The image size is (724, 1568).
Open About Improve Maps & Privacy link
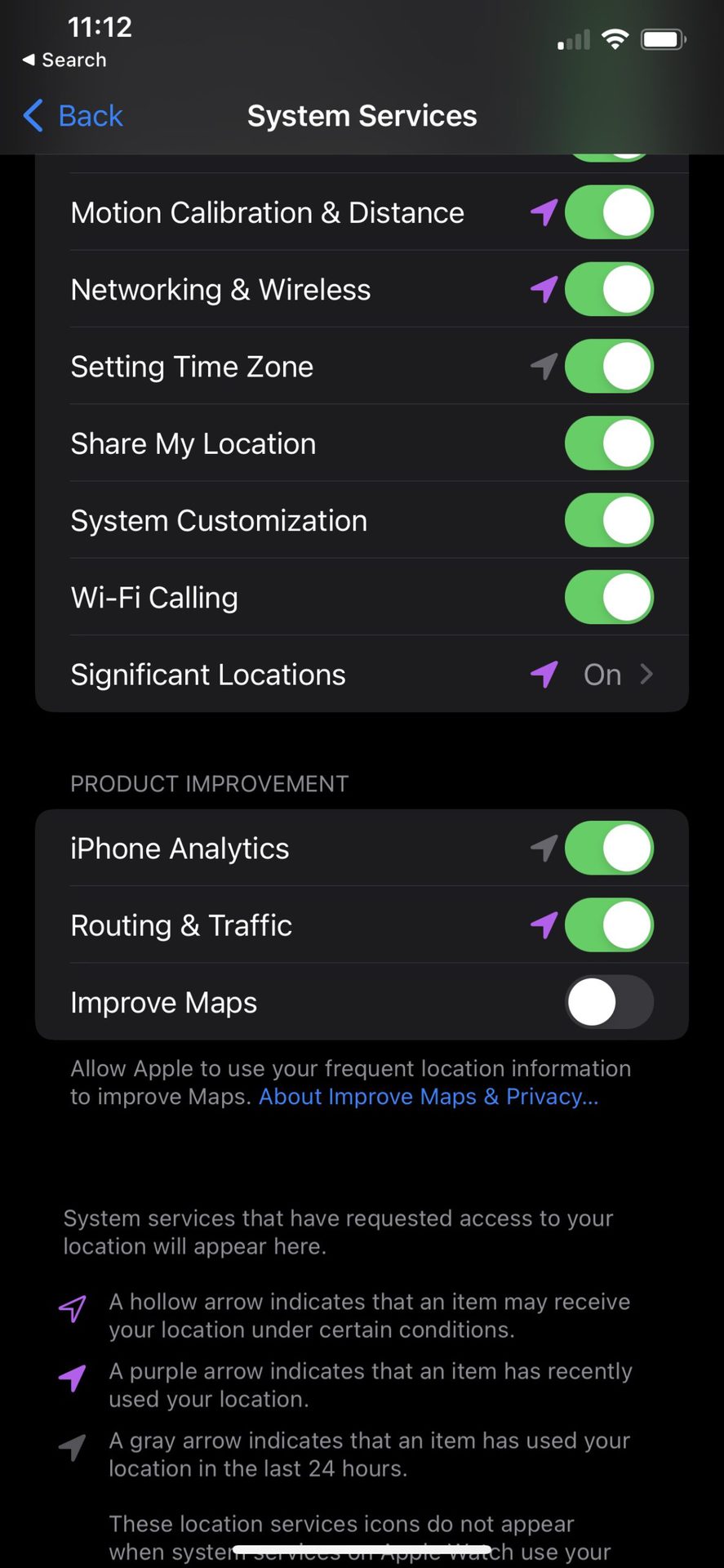429,1097
